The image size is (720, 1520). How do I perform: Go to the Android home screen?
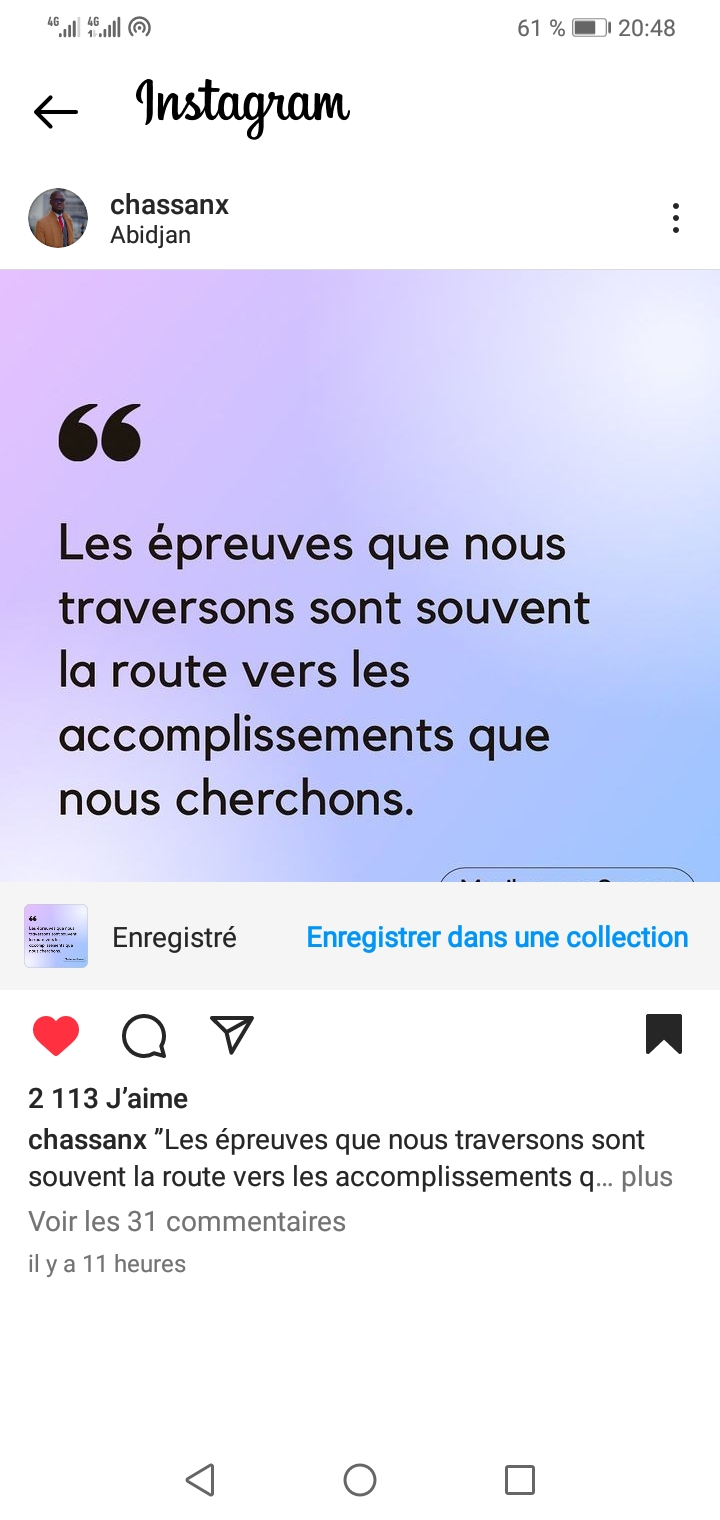coord(360,1480)
